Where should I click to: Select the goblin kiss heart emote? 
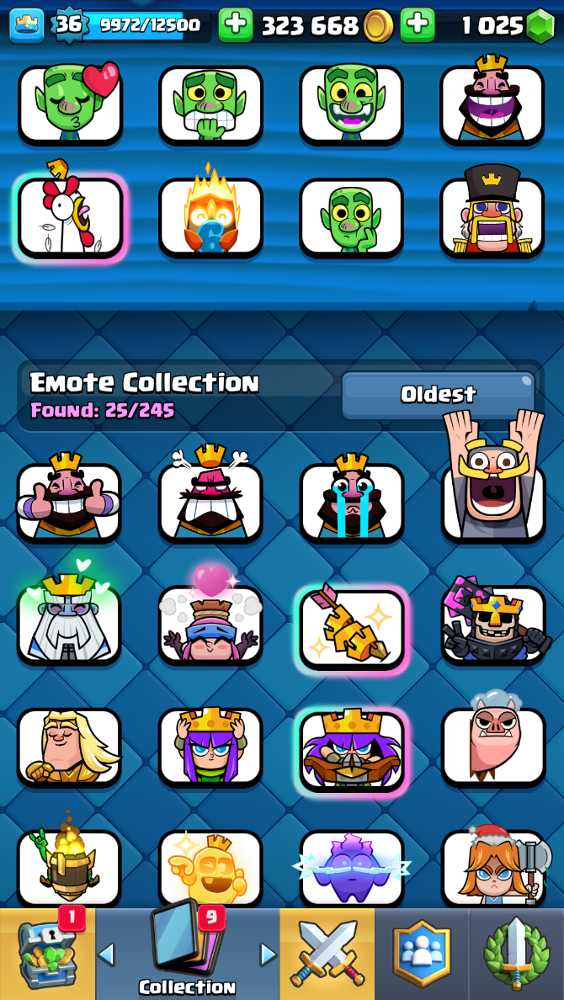click(70, 105)
